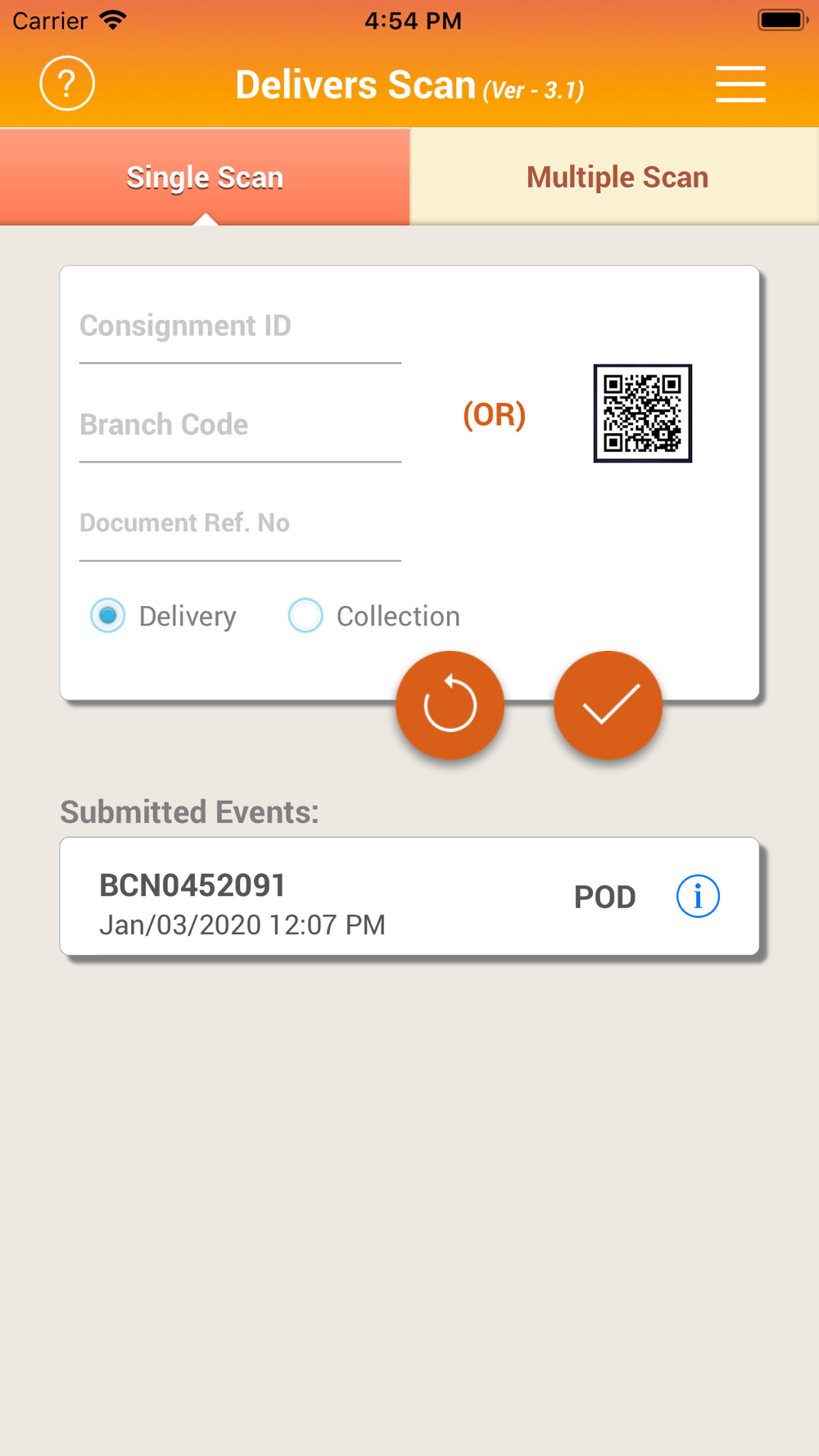Choose the Collection radio button
The width and height of the screenshot is (819, 1456).
tap(305, 616)
